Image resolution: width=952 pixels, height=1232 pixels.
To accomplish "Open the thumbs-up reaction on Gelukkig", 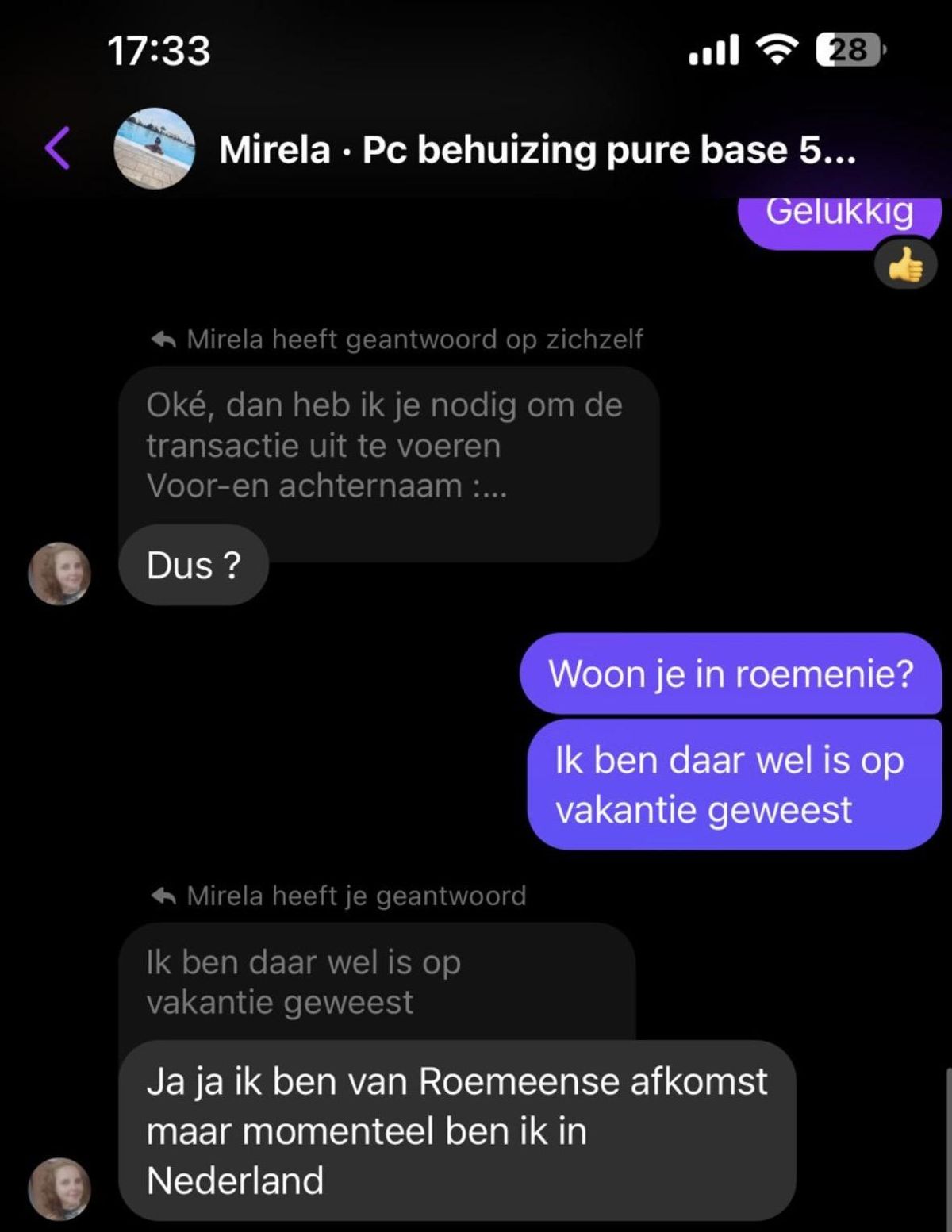I will (x=905, y=266).
